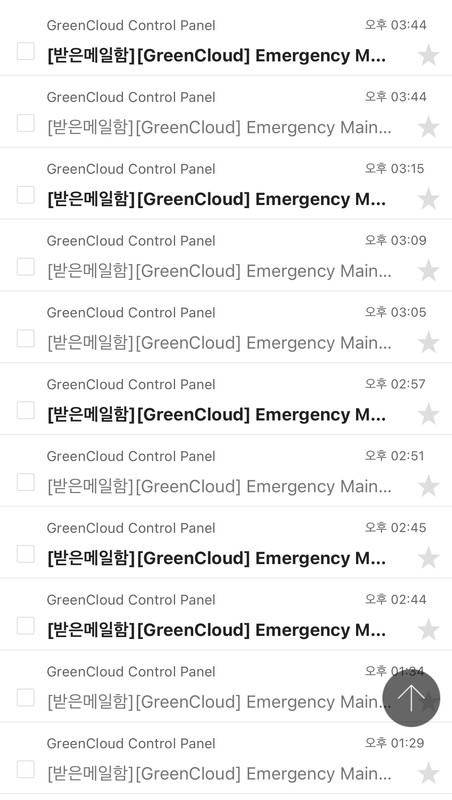452x800 pixels.
Task: Tick the checkbox of the 오후 02:57 email
Action: pos(26,410)
